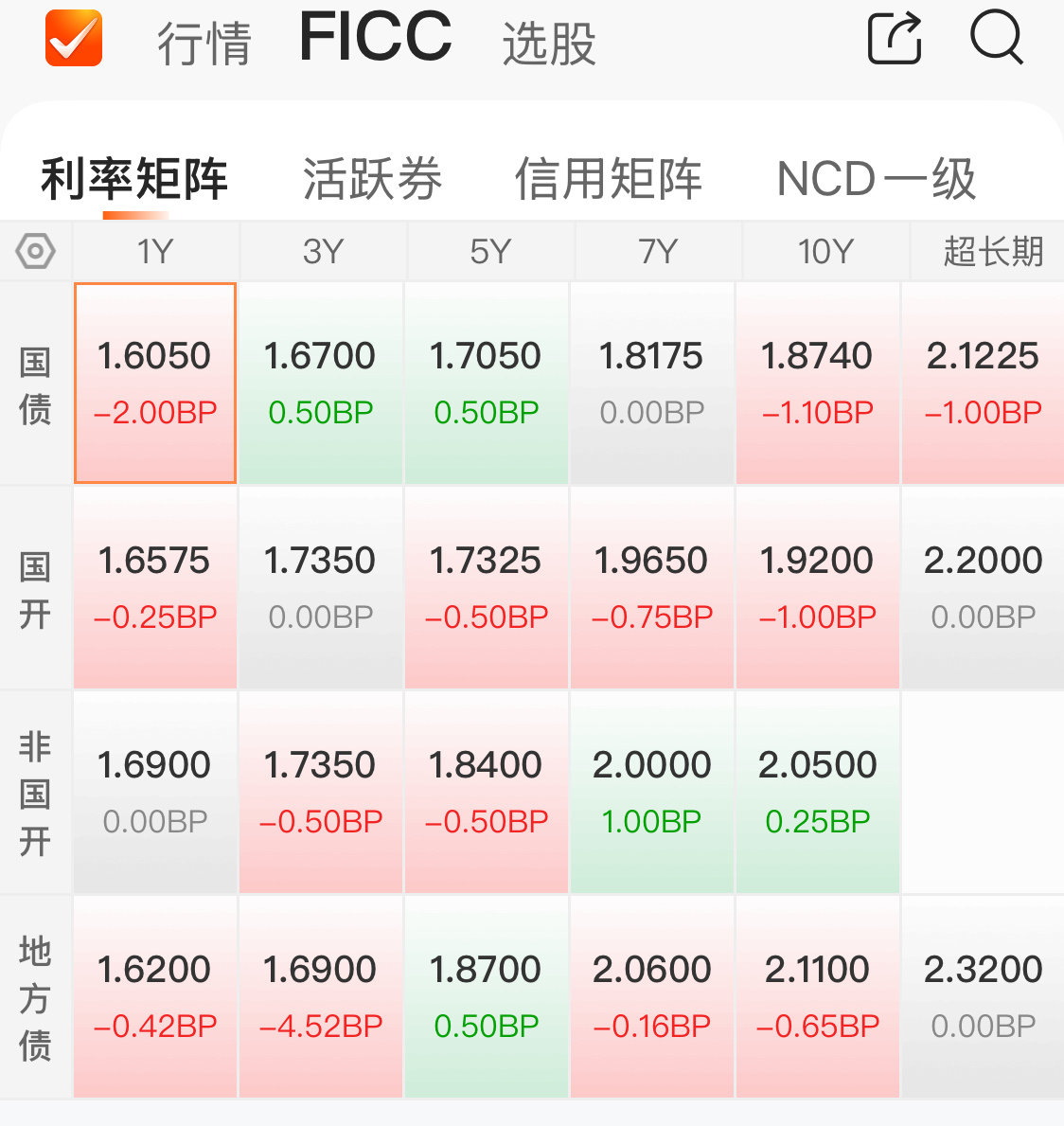Select the 地方债 5Y cell showing 1.8700
This screenshot has height=1126, width=1064.
pos(486,997)
